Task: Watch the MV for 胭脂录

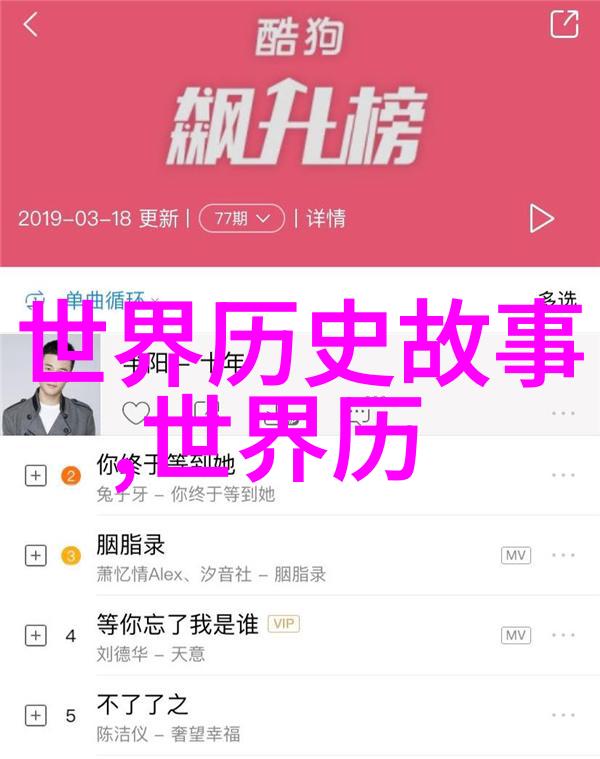Action: tap(516, 555)
